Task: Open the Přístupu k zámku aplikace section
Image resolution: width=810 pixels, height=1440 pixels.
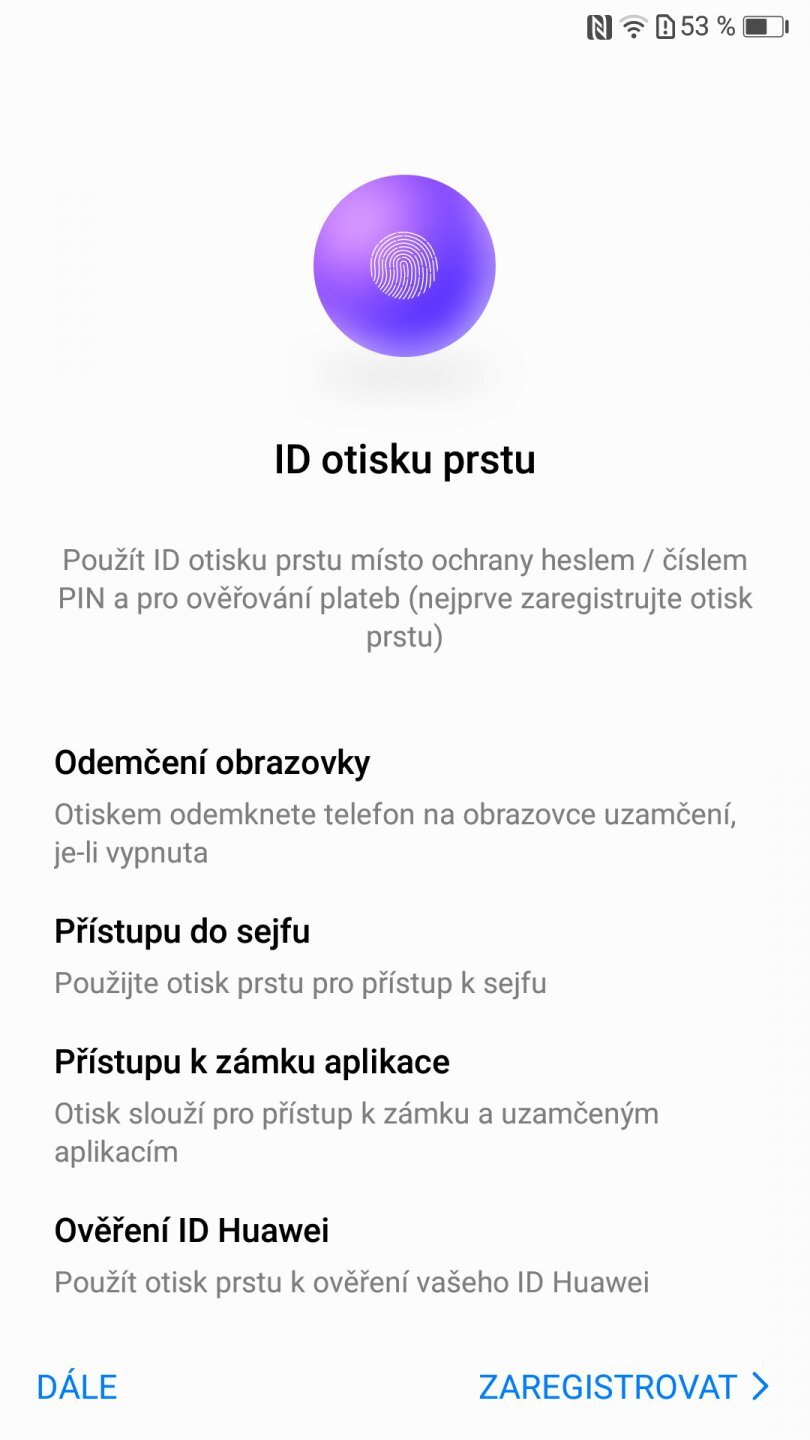Action: 252,1061
